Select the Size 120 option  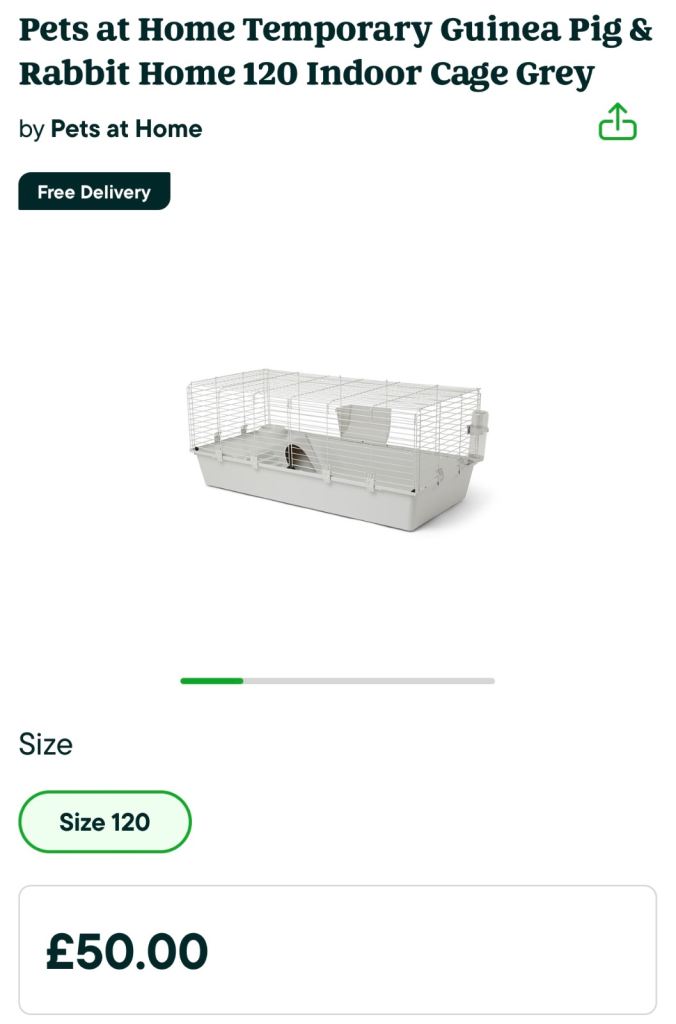105,822
